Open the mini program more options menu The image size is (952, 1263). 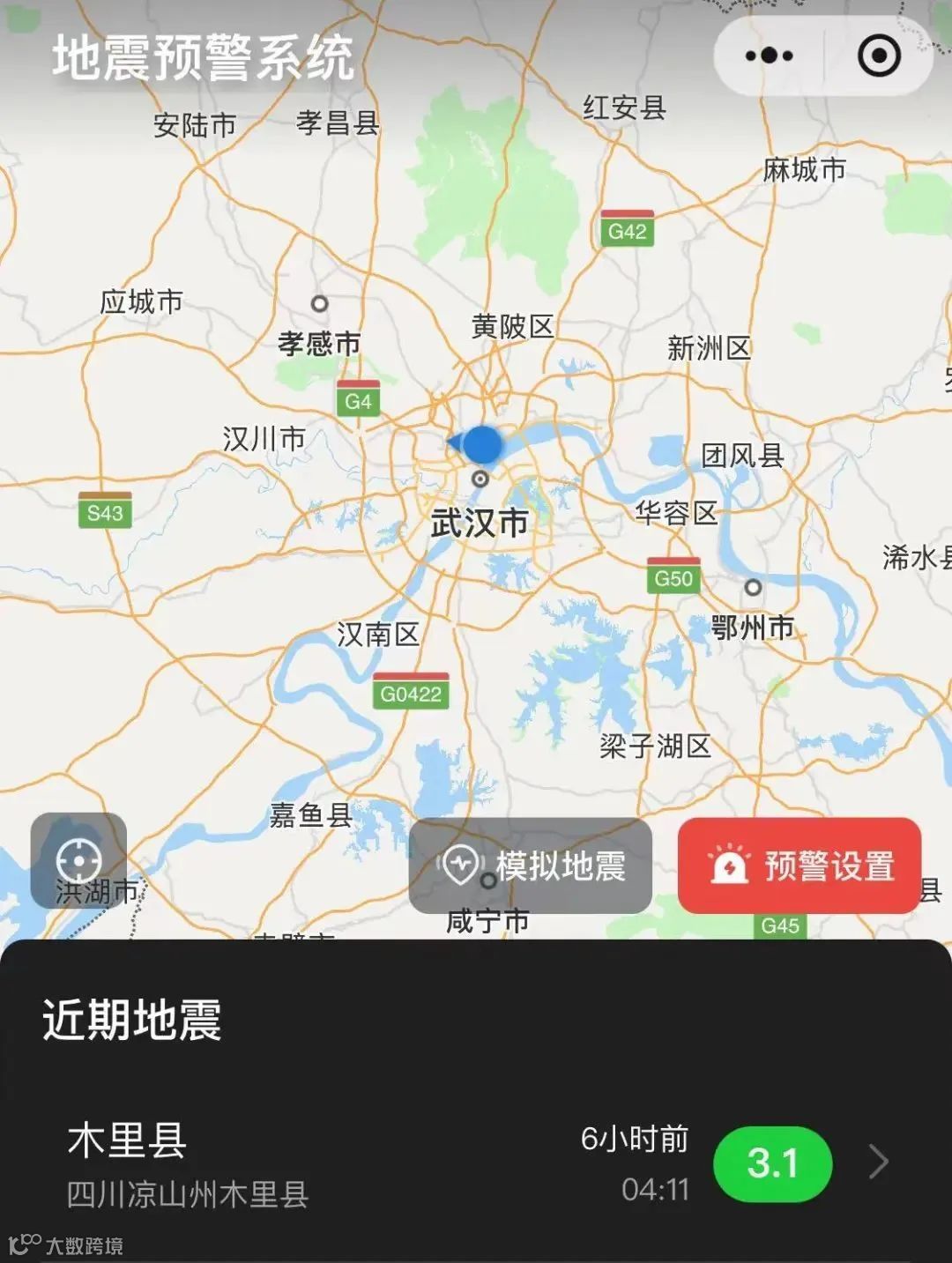coord(769,56)
